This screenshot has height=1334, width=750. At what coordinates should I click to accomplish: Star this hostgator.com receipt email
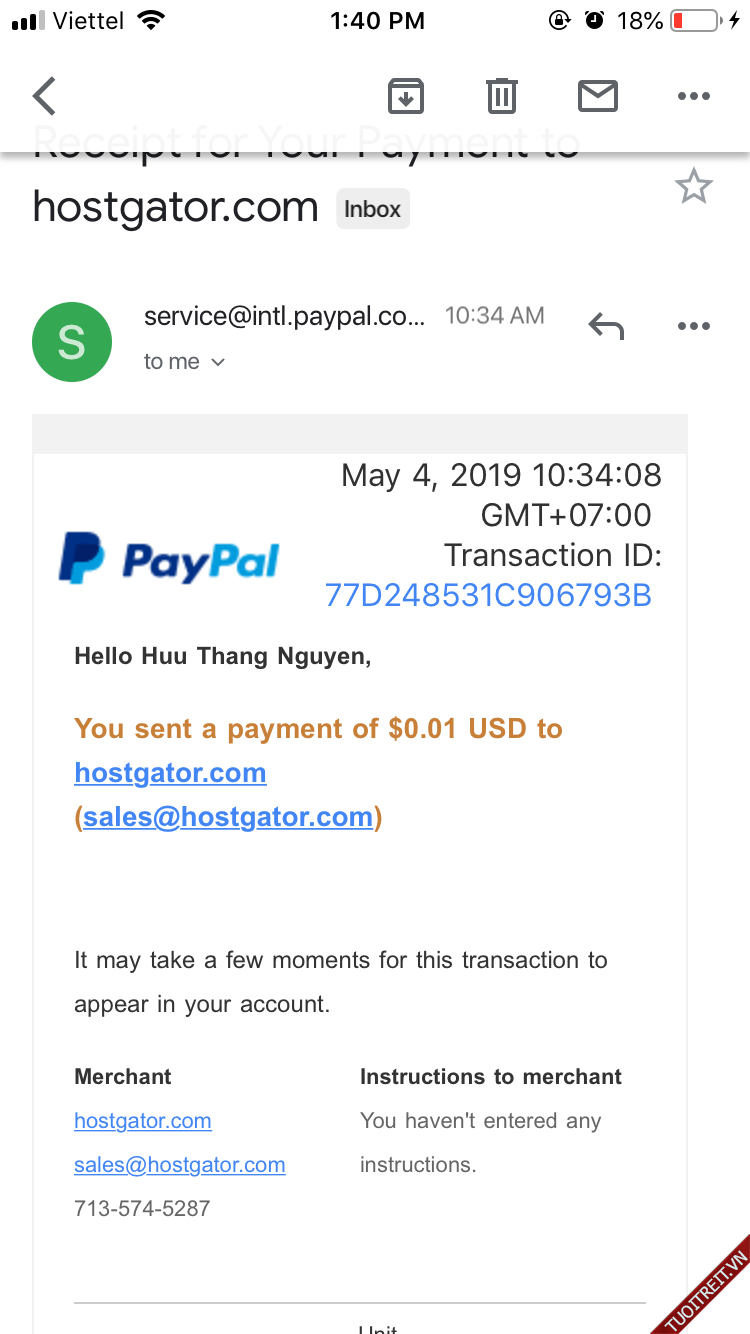pyautogui.click(x=693, y=187)
